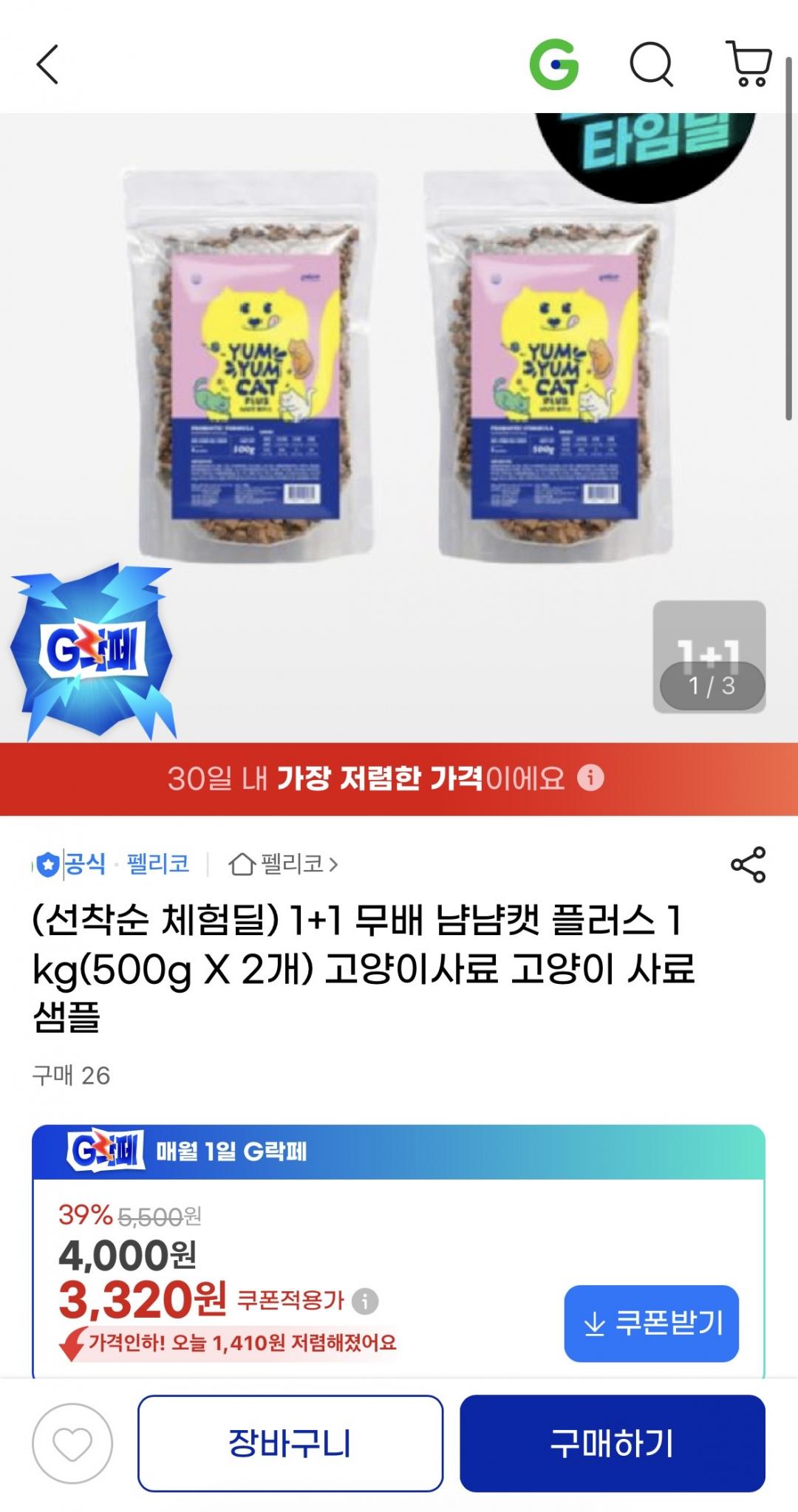Add the item to 장바구니

[x=290, y=1443]
